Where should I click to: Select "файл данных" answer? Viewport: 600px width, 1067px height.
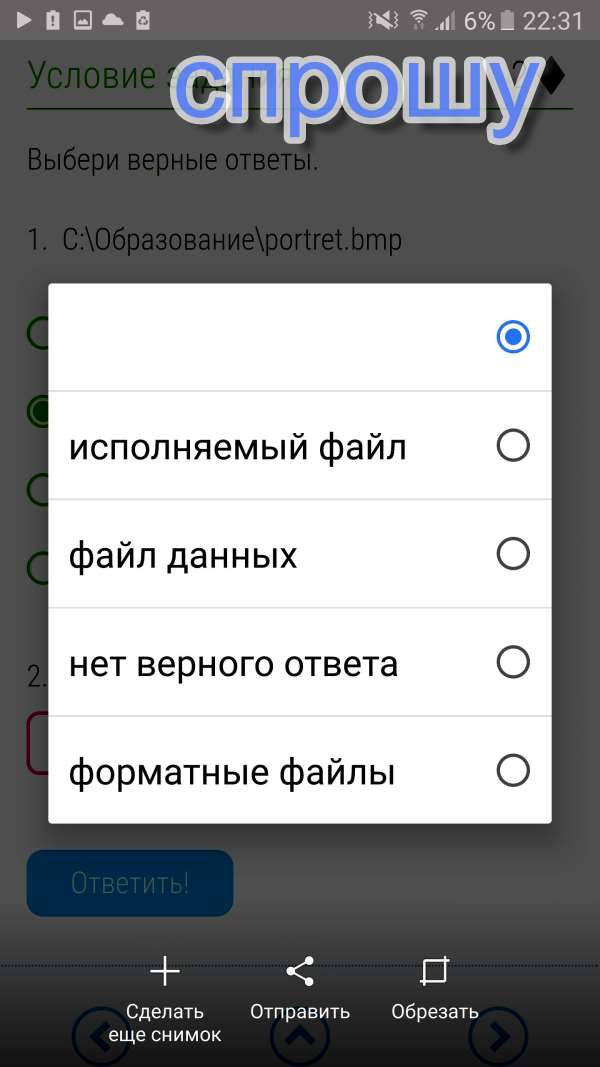click(x=299, y=554)
